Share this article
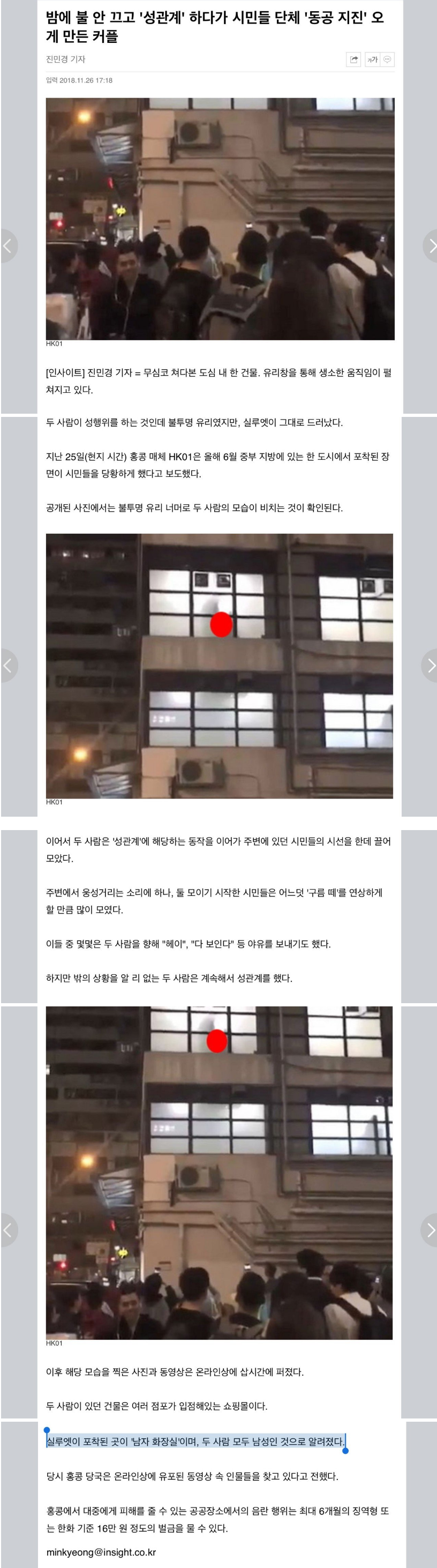This screenshot has height=1568, width=437. pyautogui.click(x=353, y=59)
